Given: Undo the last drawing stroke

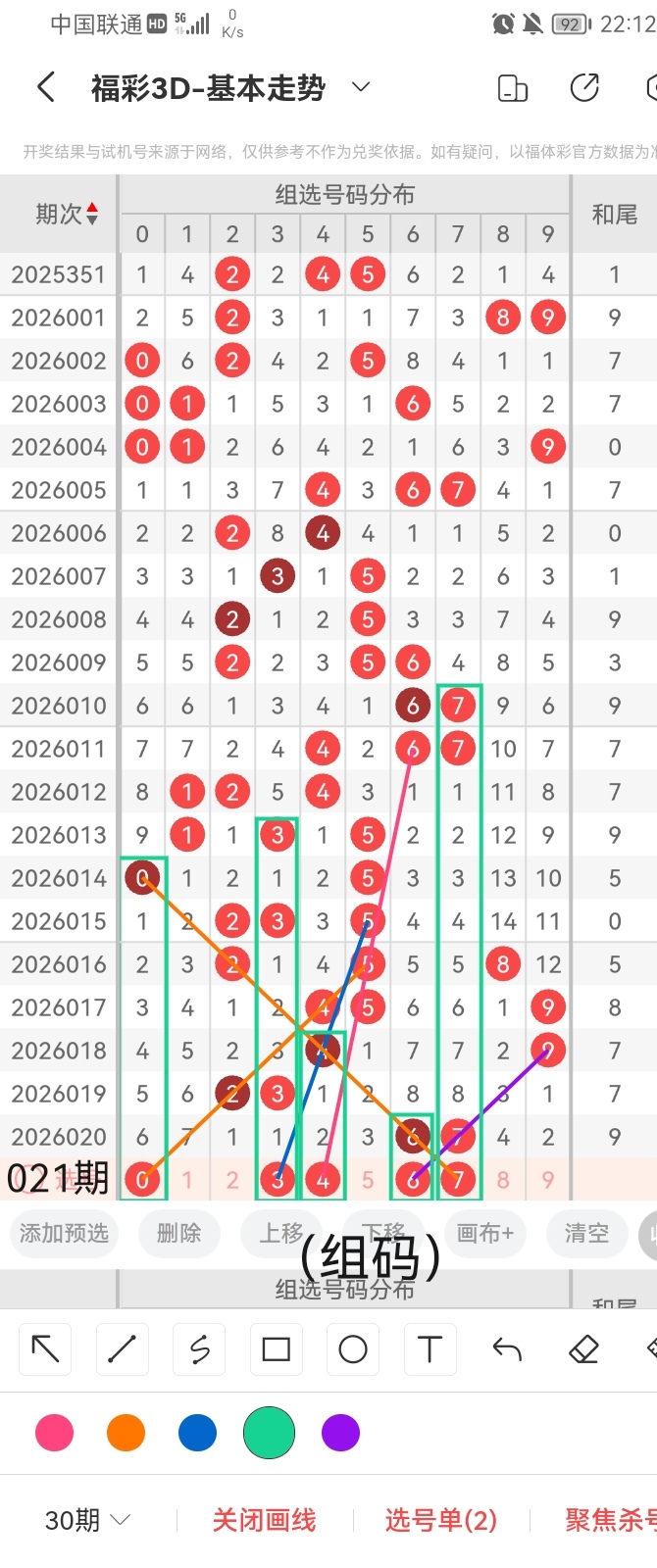Looking at the screenshot, I should point(507,1349).
